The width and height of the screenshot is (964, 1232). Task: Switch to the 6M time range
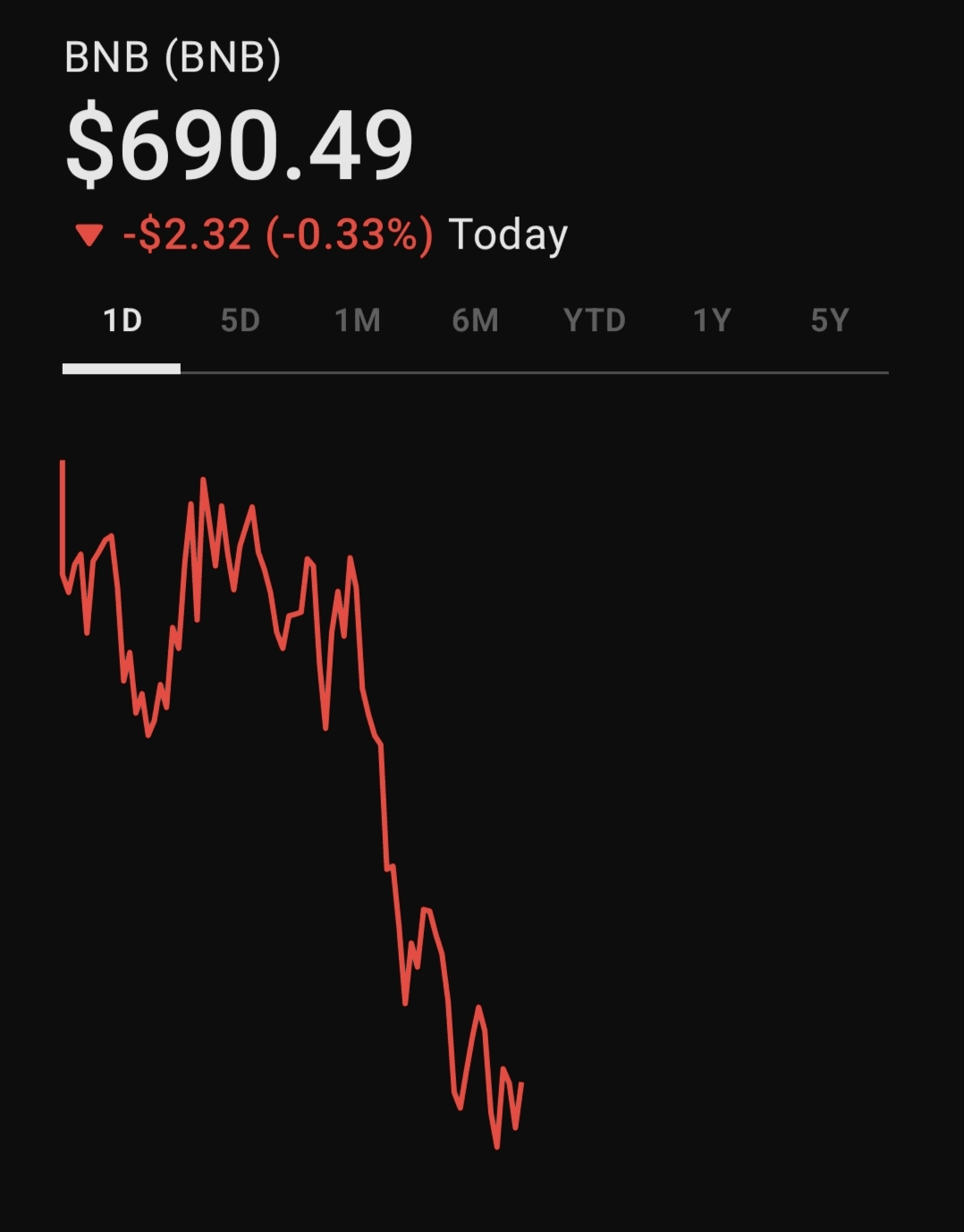475,320
